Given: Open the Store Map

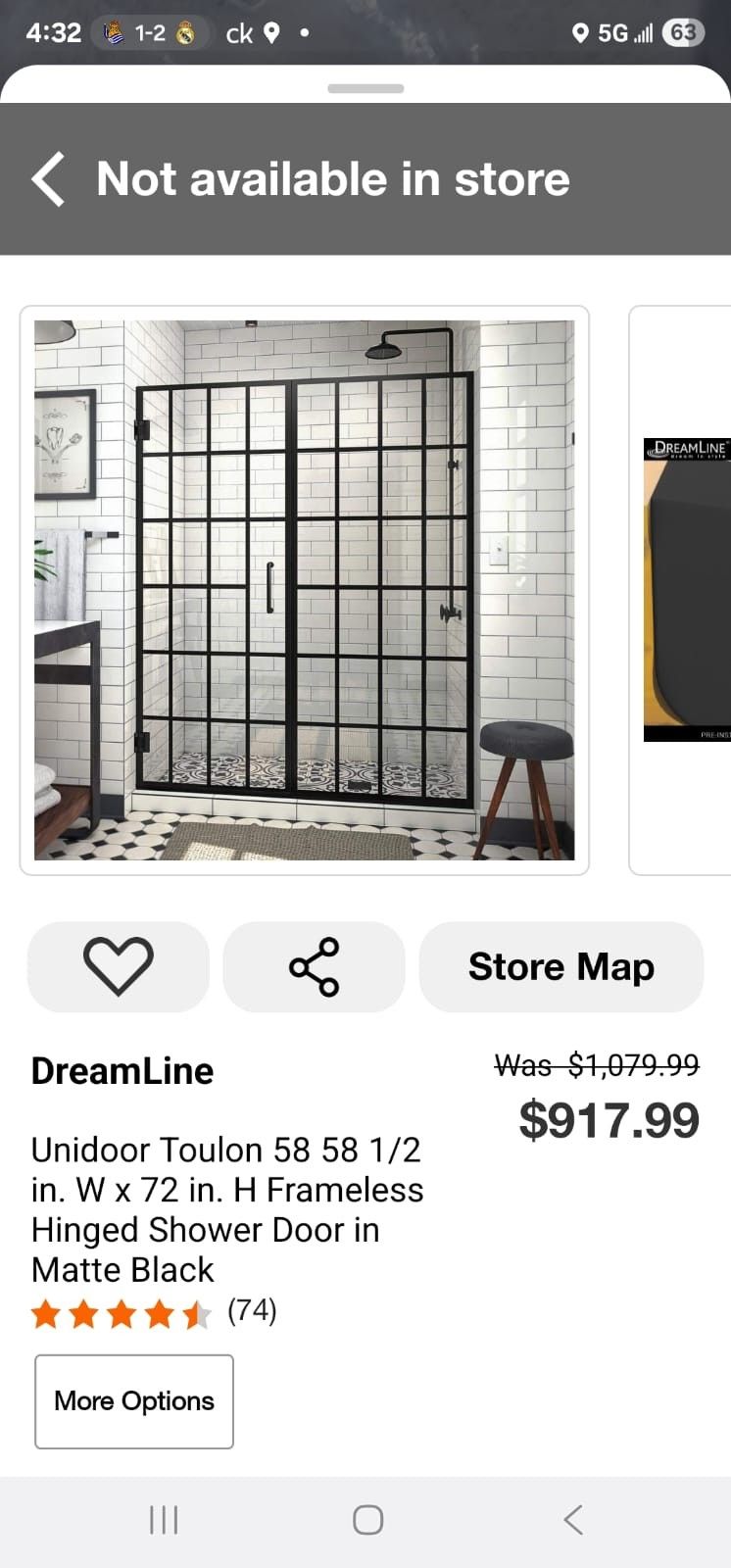Looking at the screenshot, I should 560,966.
